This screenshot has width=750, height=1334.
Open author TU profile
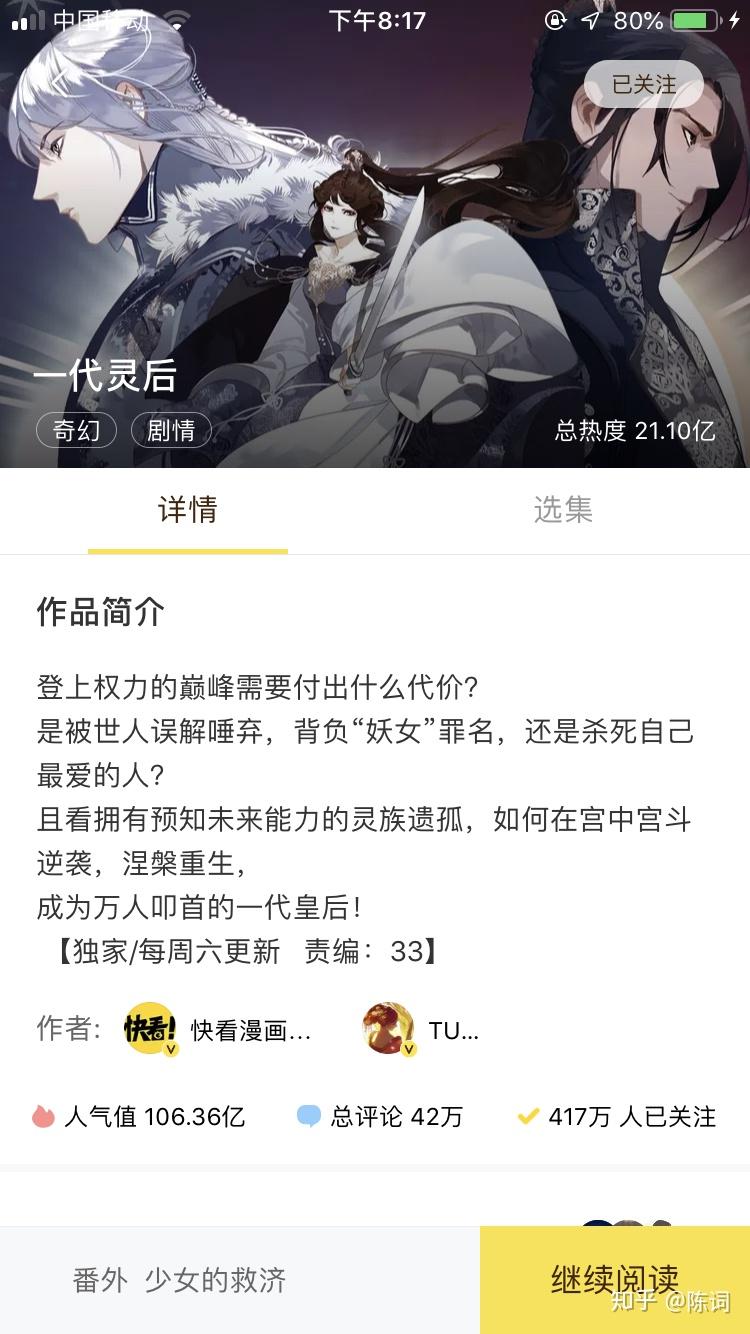tap(421, 1030)
